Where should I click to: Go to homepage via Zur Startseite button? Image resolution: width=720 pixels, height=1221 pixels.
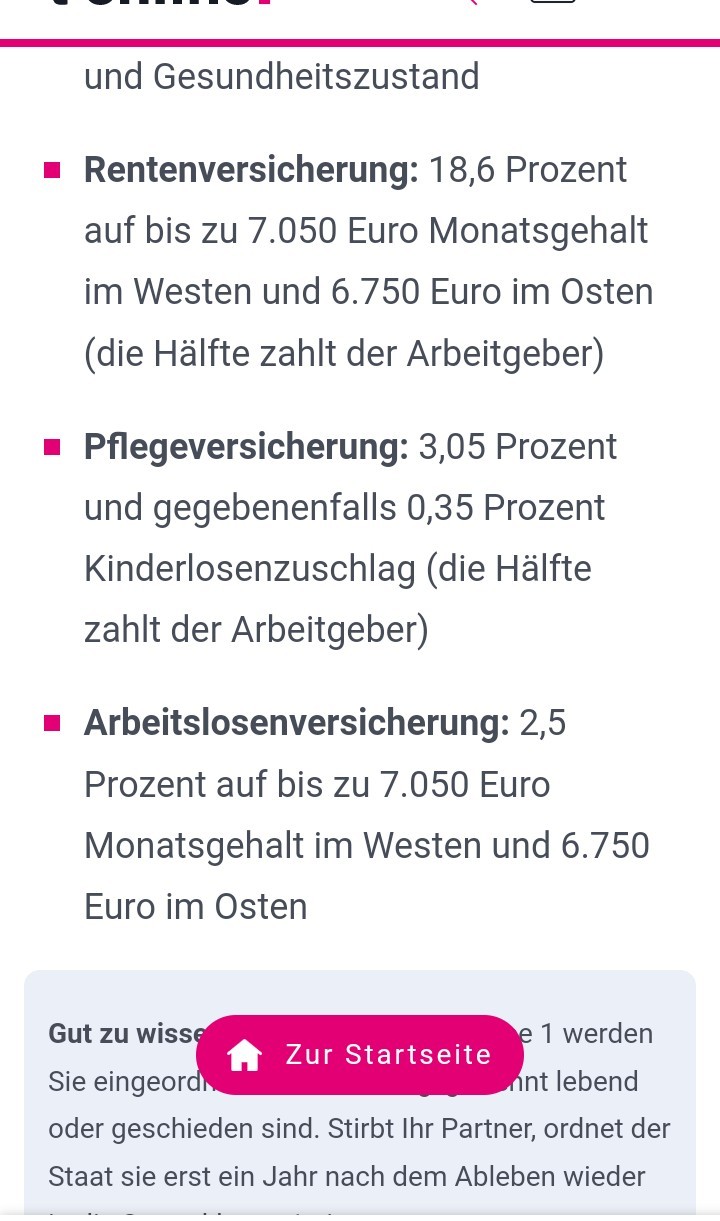click(x=360, y=1054)
